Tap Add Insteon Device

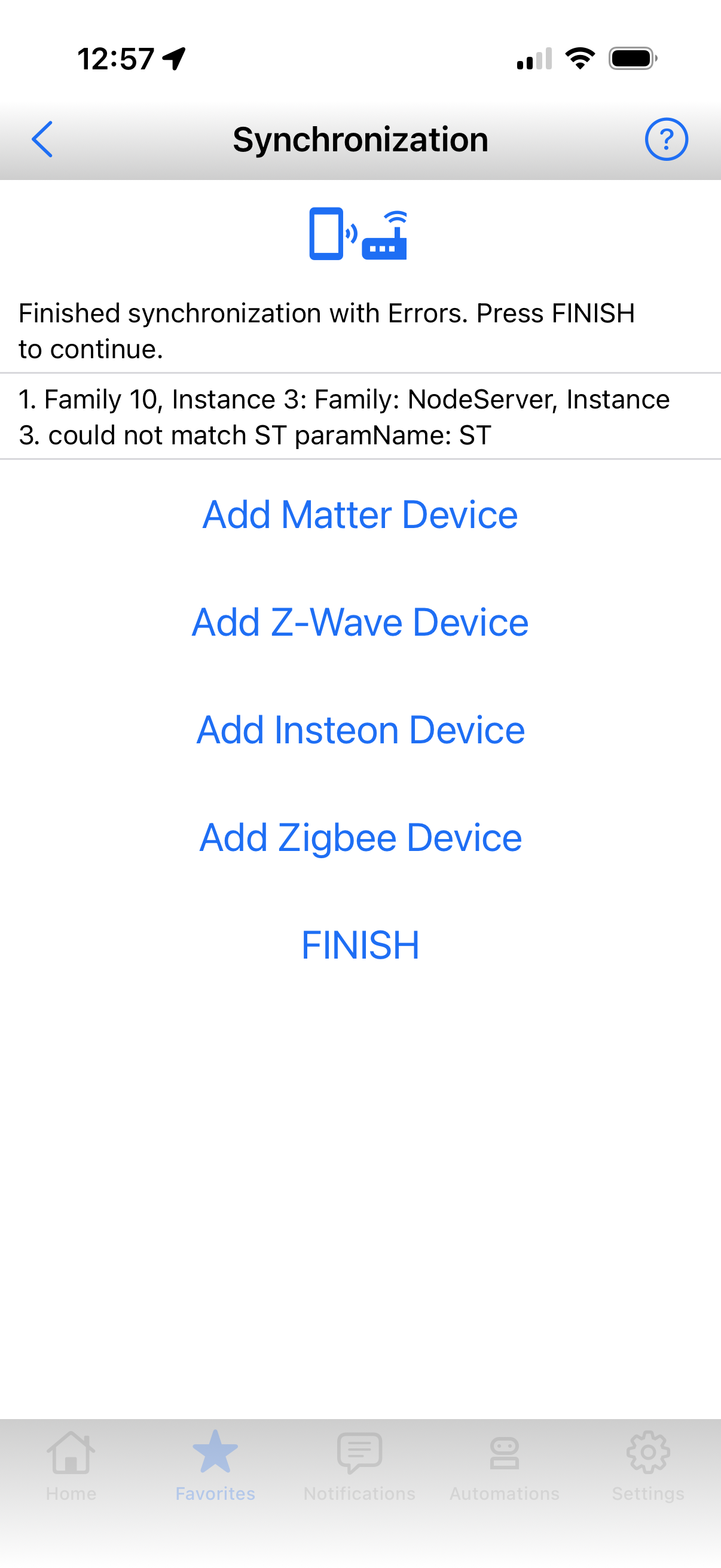pyautogui.click(x=360, y=730)
